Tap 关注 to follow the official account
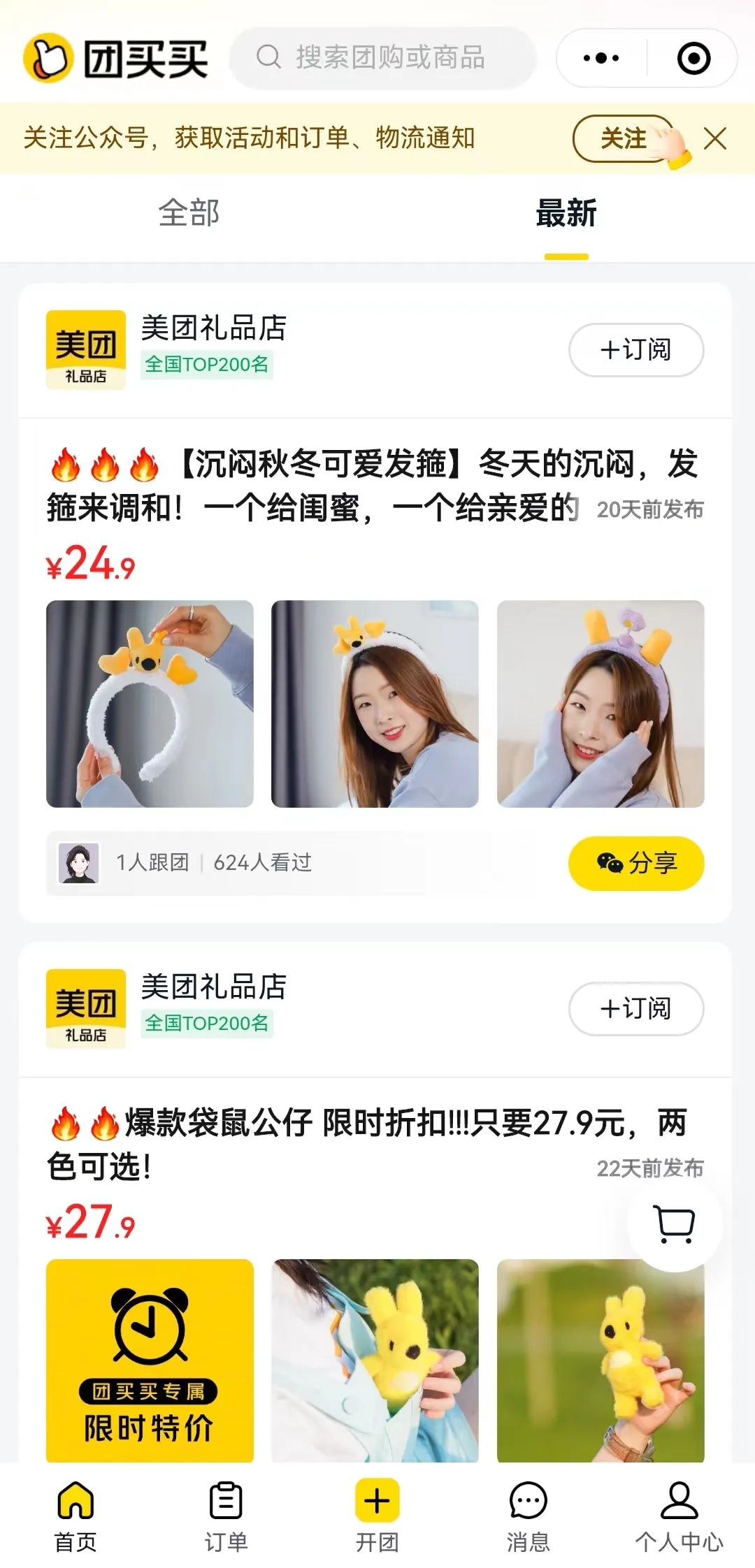 coord(624,138)
